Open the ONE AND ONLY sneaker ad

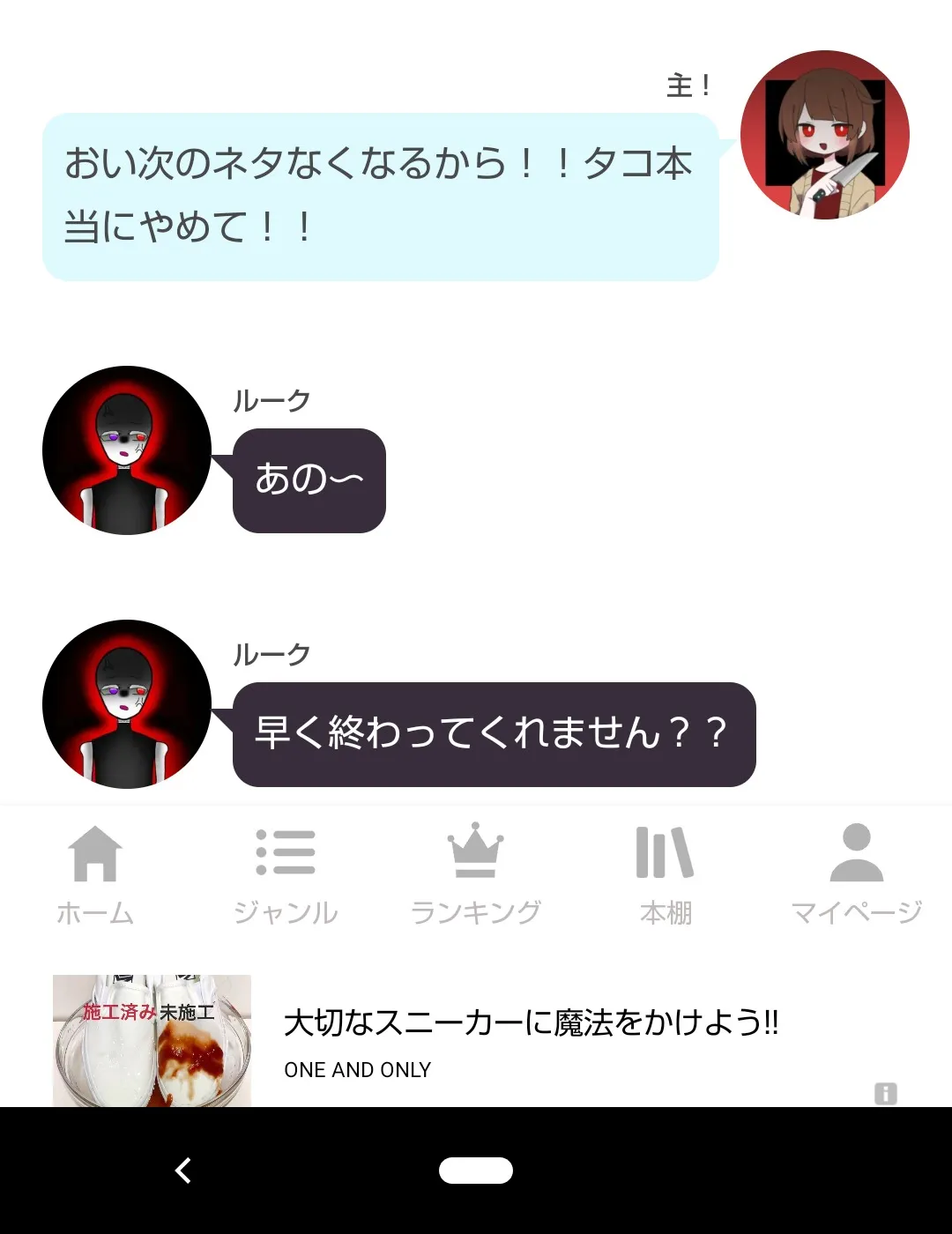[x=529, y=1040]
